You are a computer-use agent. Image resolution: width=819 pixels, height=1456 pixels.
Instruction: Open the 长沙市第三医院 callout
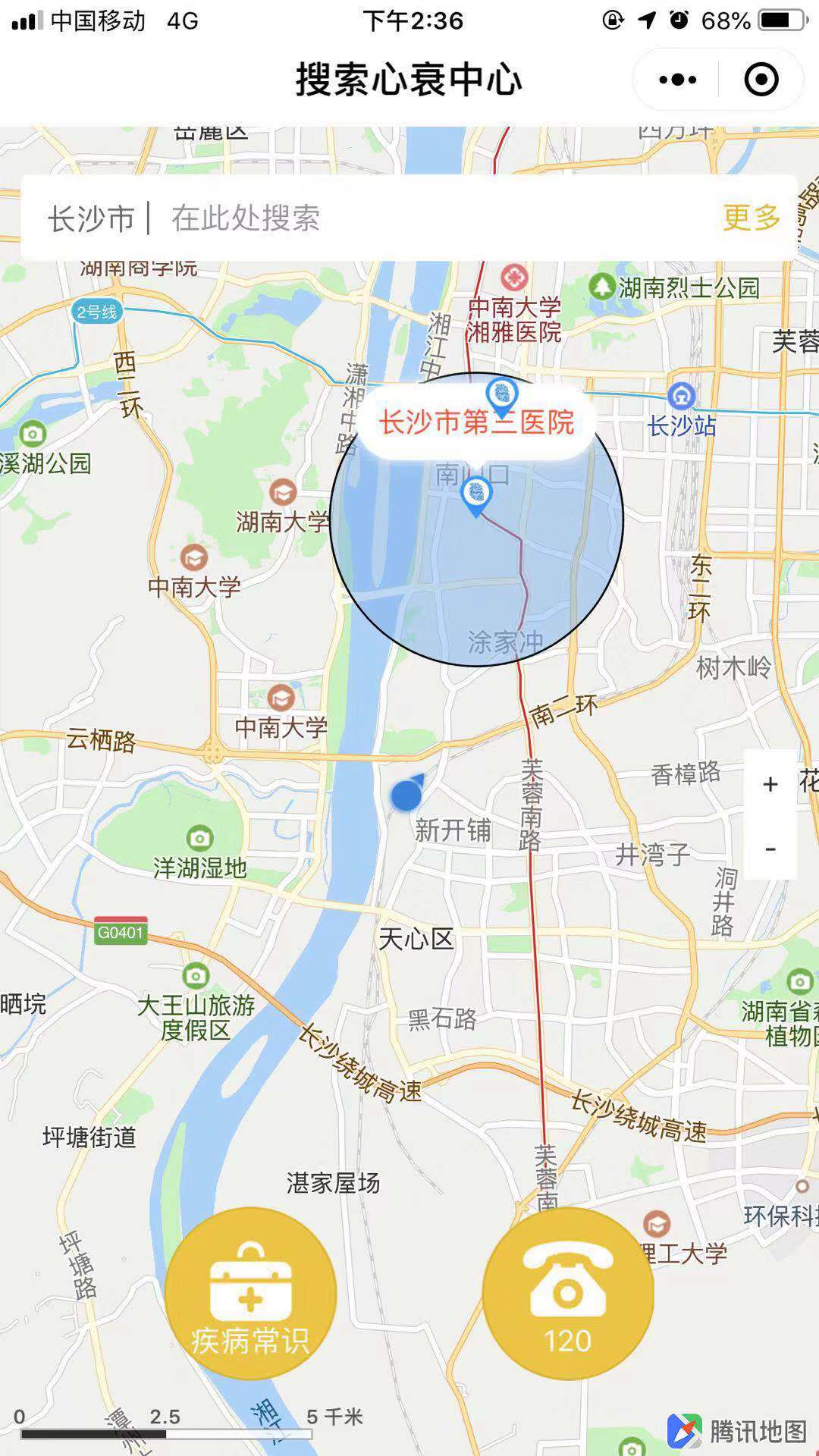click(475, 423)
